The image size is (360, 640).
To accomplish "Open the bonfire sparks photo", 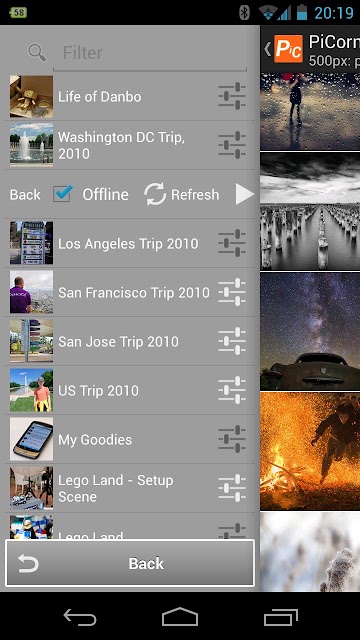I will [310, 451].
